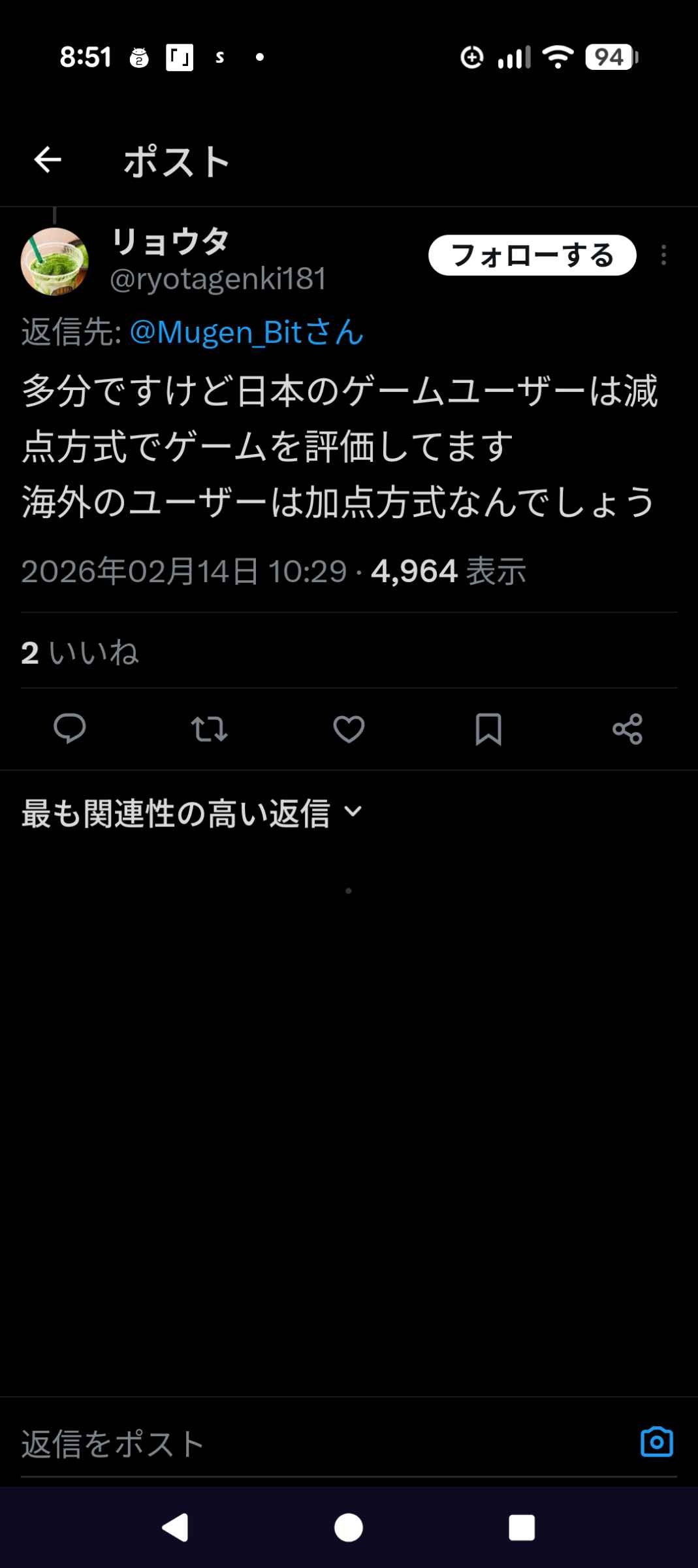
Task: Go back using the arrow beside ポスト
Action: tap(48, 160)
